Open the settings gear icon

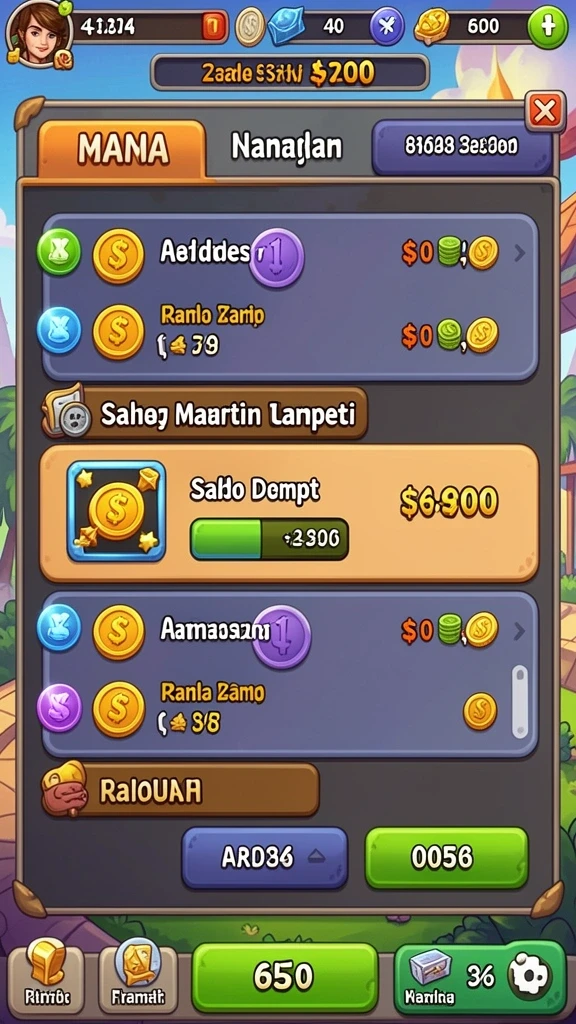(530, 976)
